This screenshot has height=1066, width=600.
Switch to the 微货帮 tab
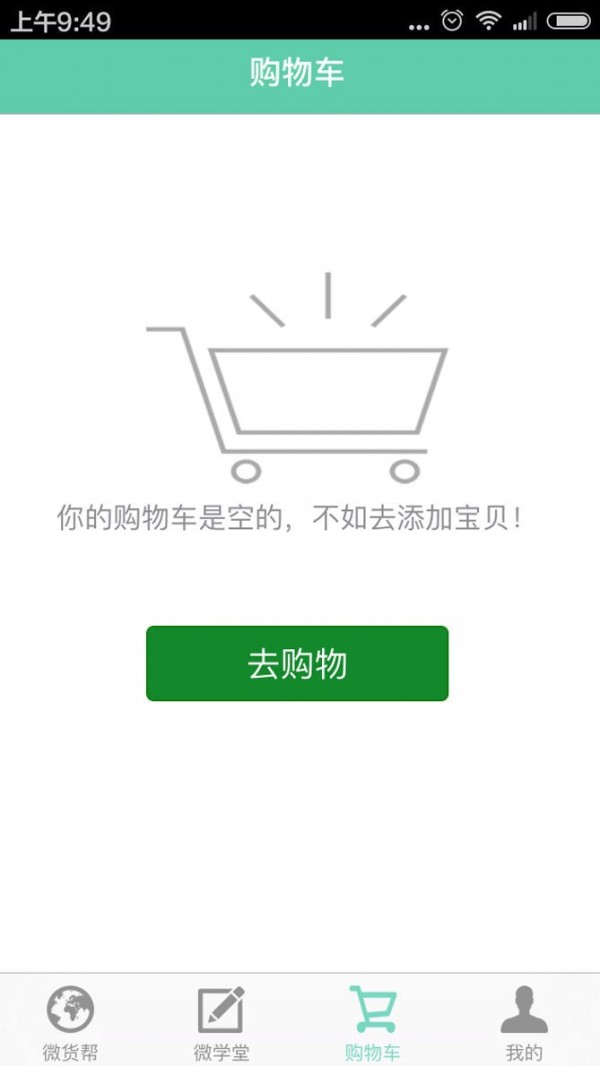(x=70, y=1021)
